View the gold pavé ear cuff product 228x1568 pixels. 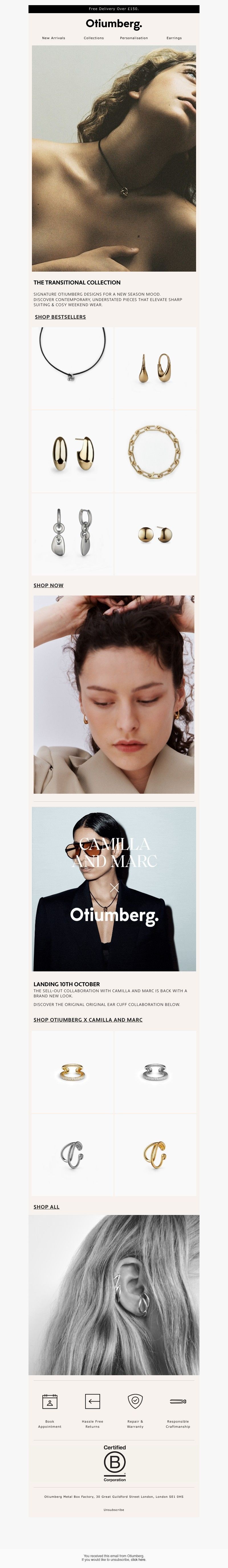point(72,1072)
